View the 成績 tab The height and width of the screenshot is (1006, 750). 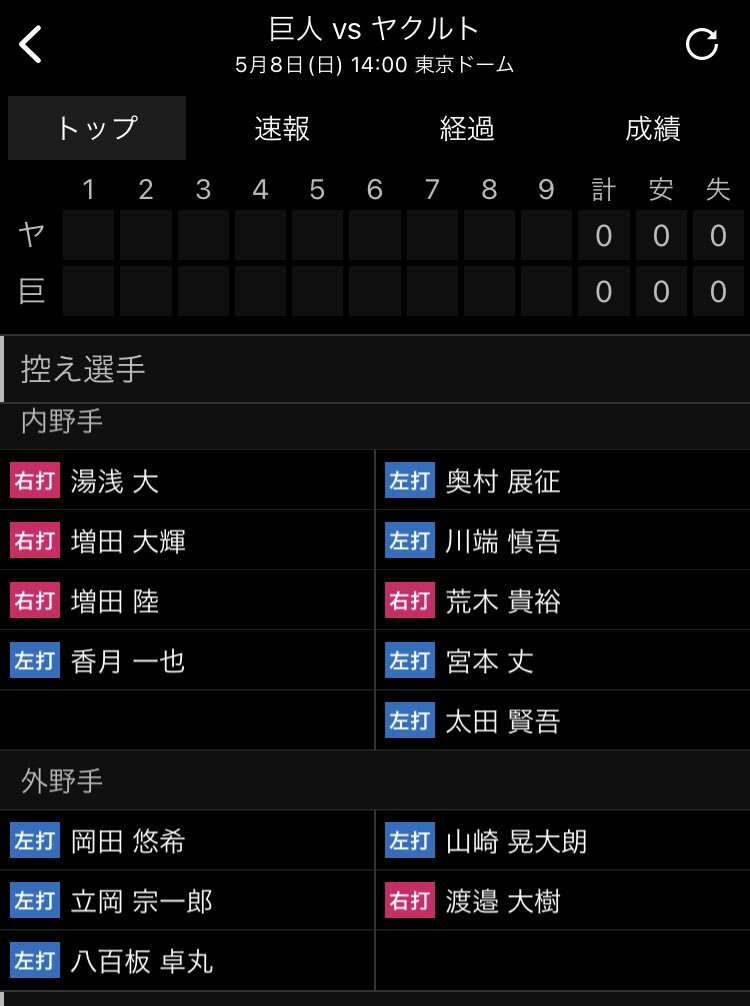coord(653,128)
